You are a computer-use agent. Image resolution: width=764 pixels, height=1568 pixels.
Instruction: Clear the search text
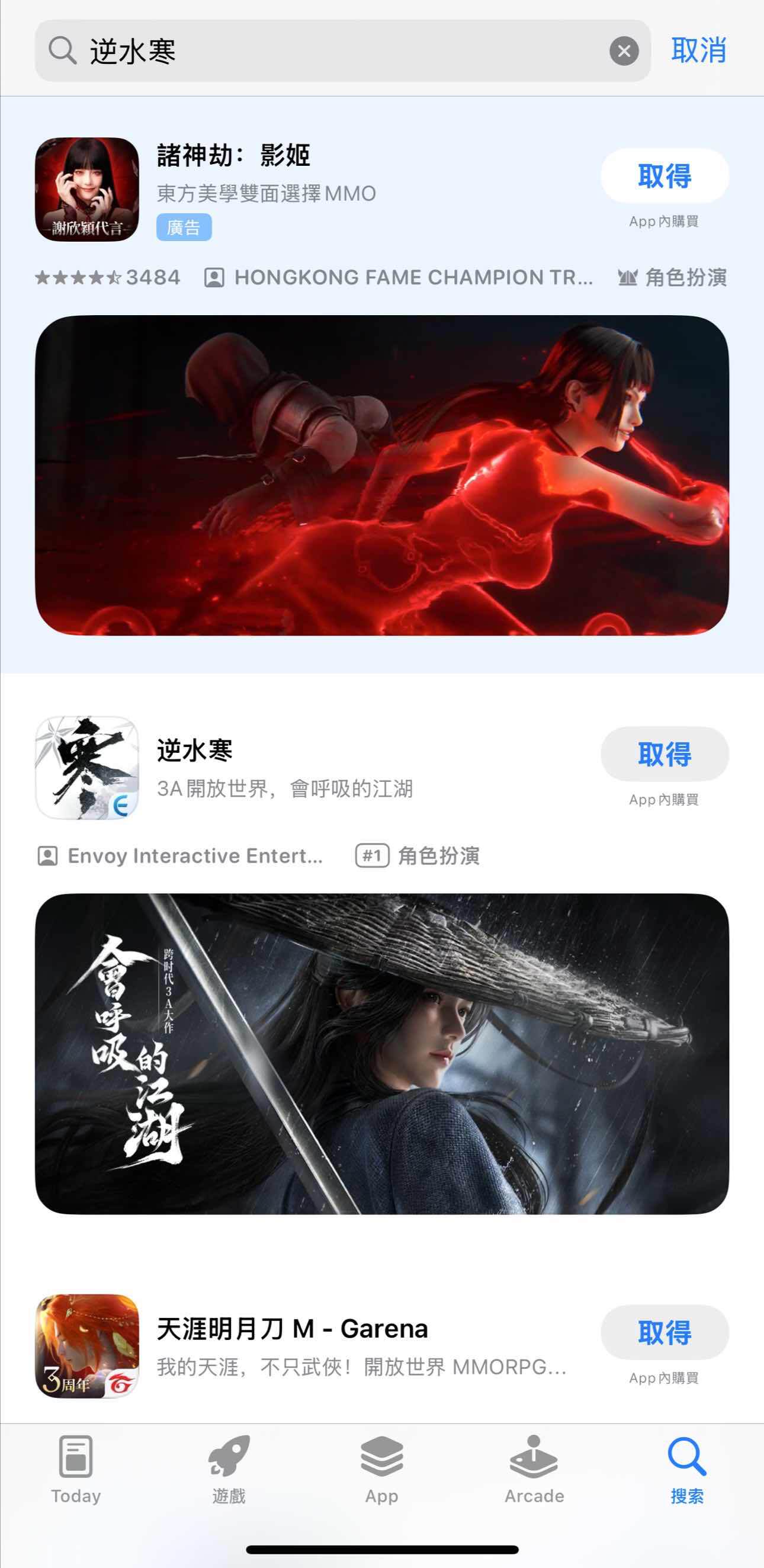click(x=624, y=50)
